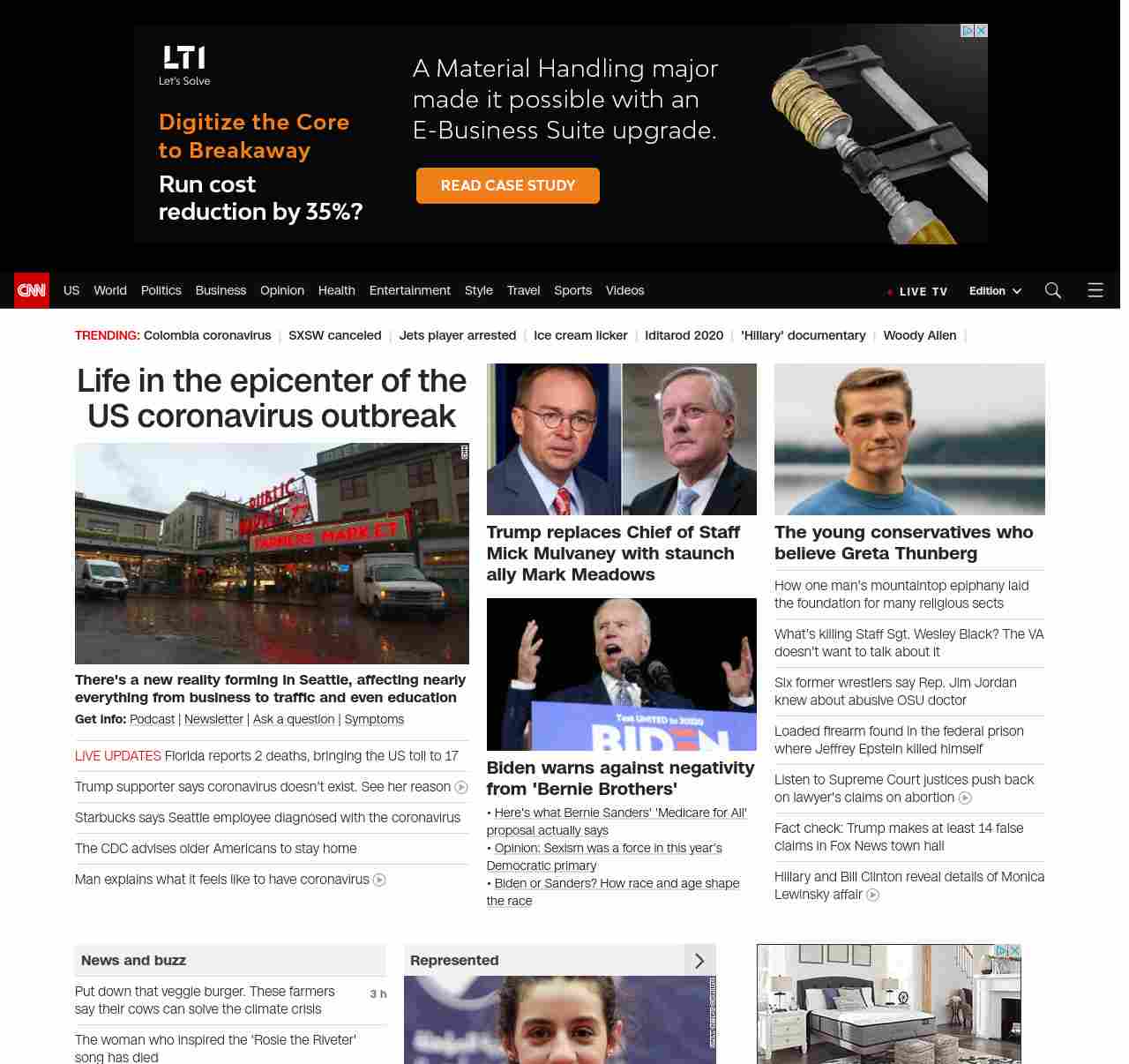Viewport: 1129px width, 1064px height.
Task: Open the hamburger menu
Action: point(1095,290)
